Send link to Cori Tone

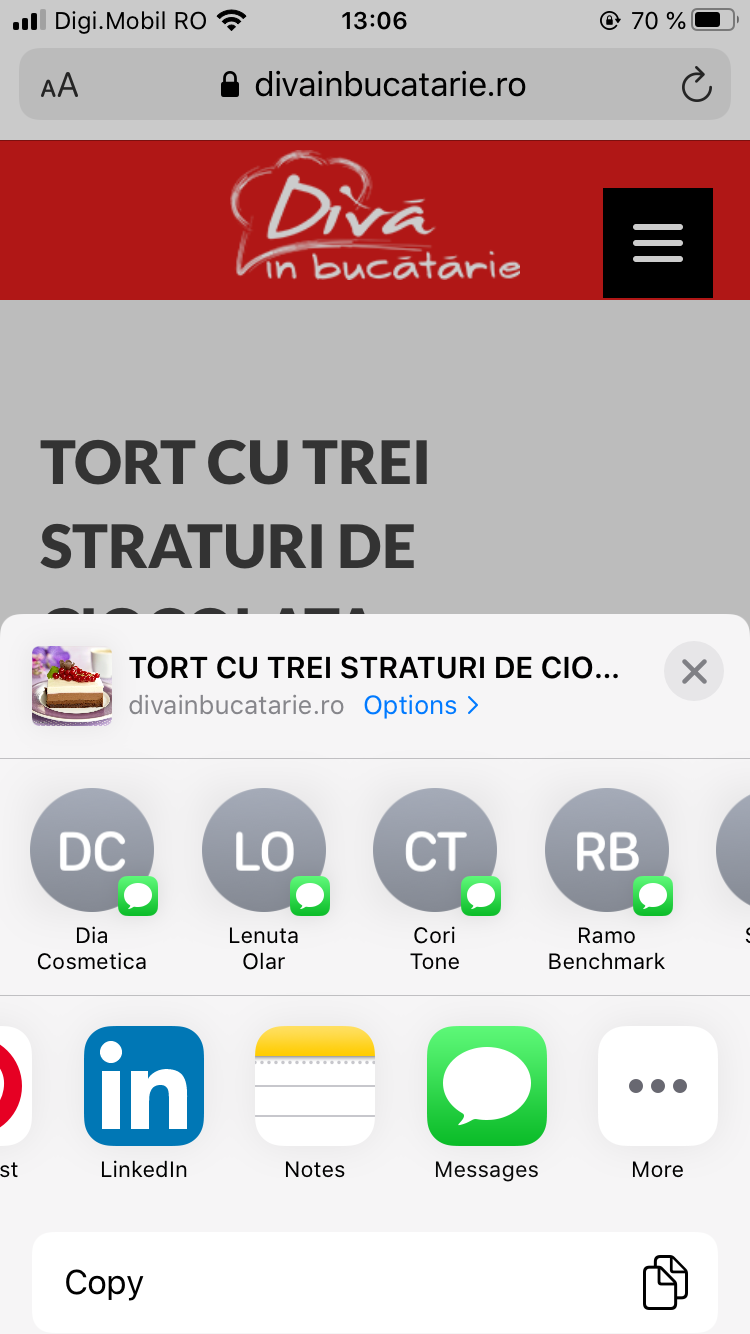[x=435, y=850]
